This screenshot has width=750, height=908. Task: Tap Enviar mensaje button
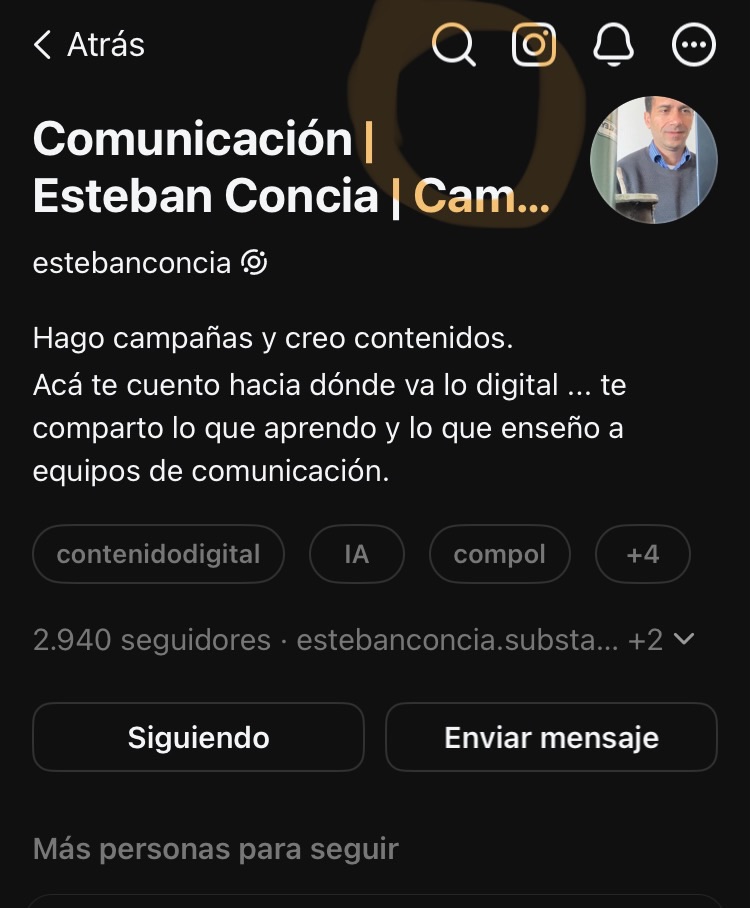pyautogui.click(x=551, y=738)
